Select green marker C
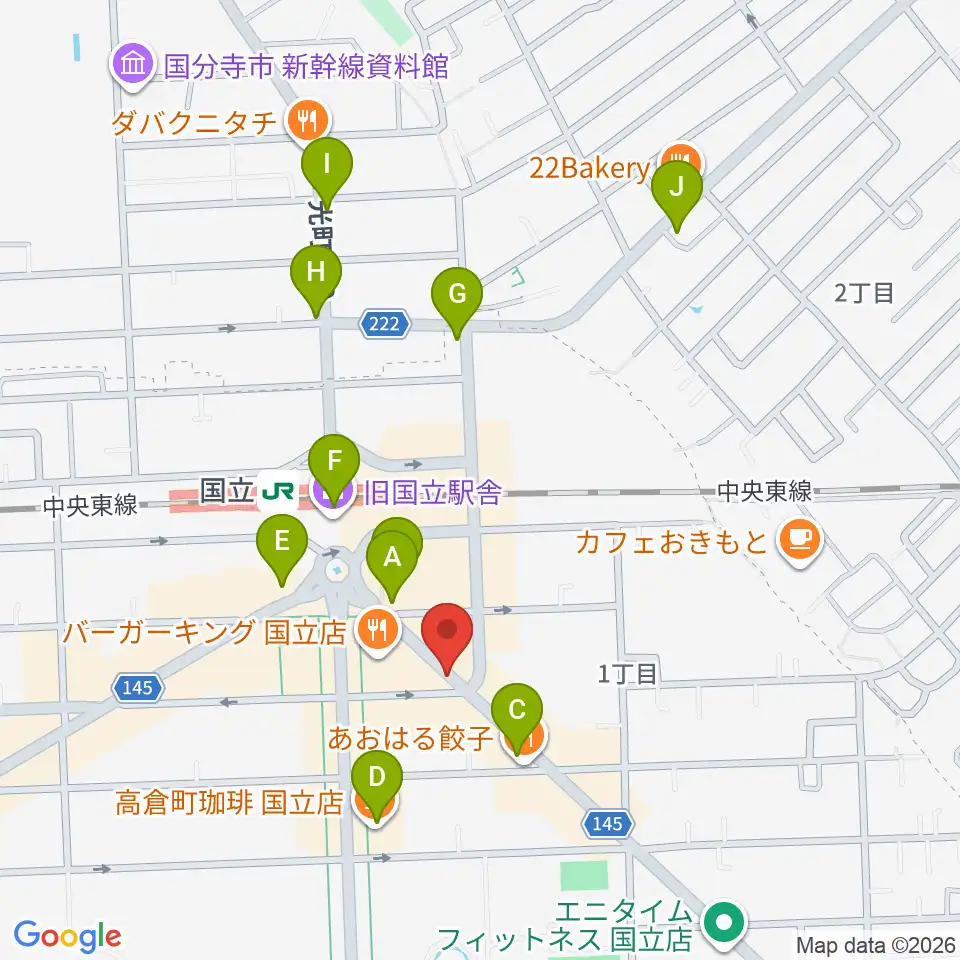 [517, 710]
